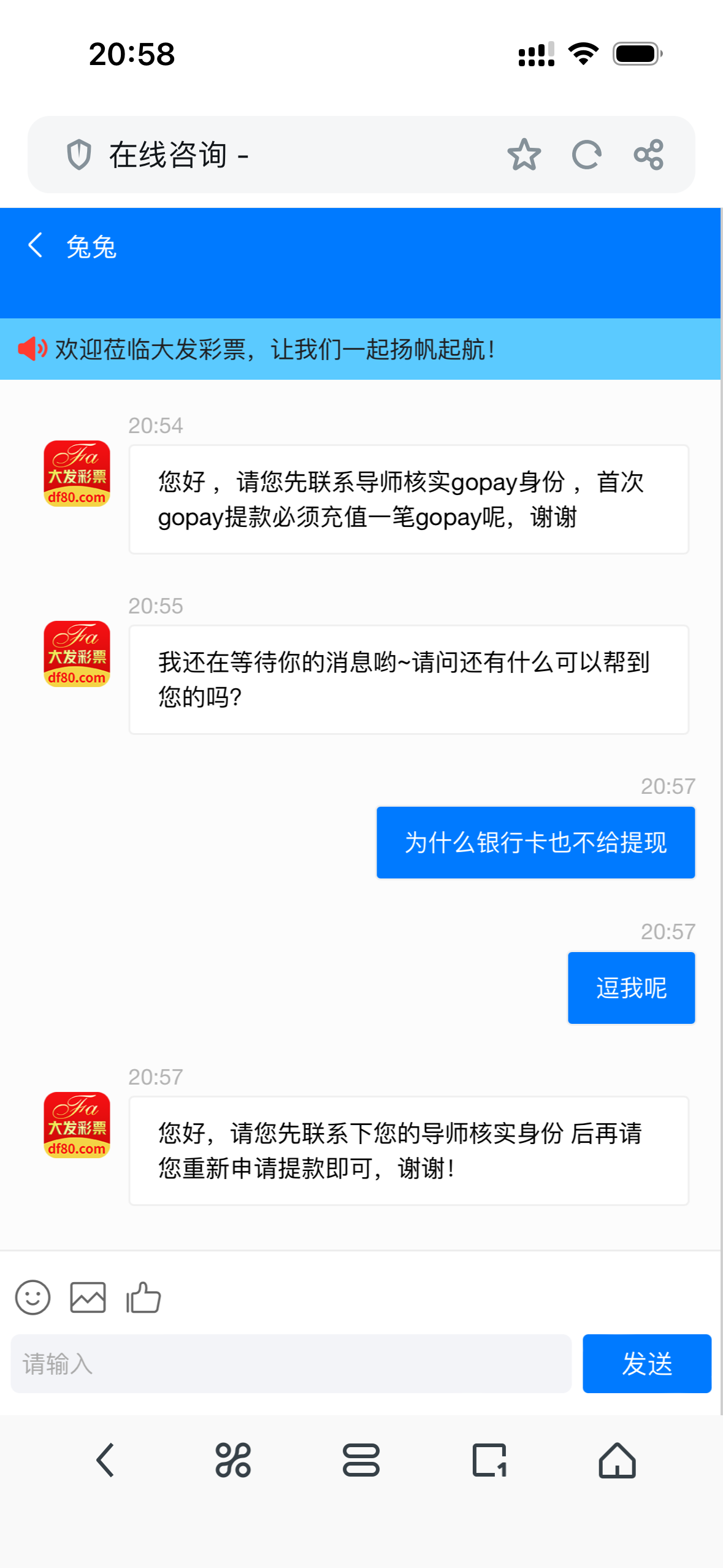
Task: Tap the shield icon in the address bar
Action: pyautogui.click(x=80, y=156)
